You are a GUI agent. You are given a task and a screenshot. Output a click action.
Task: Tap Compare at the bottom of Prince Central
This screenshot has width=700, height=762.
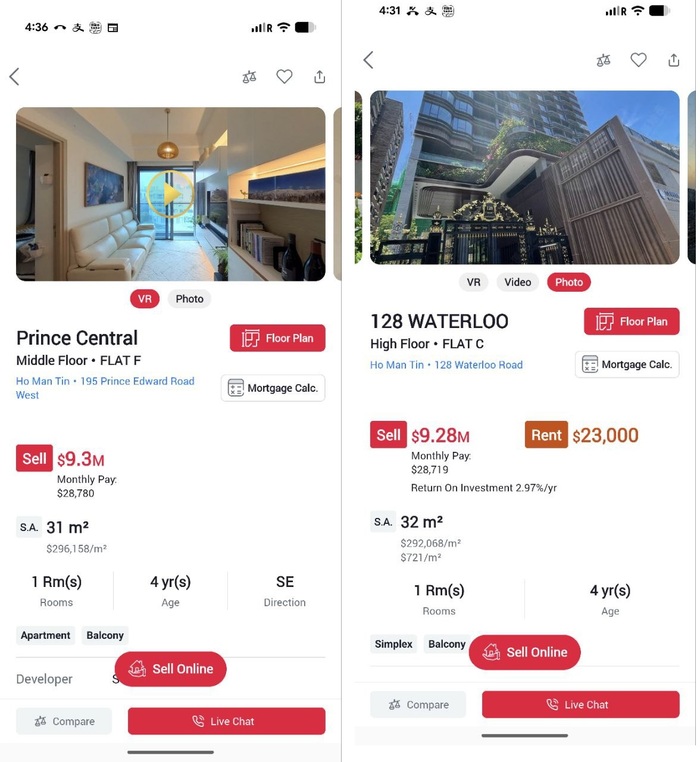(64, 721)
